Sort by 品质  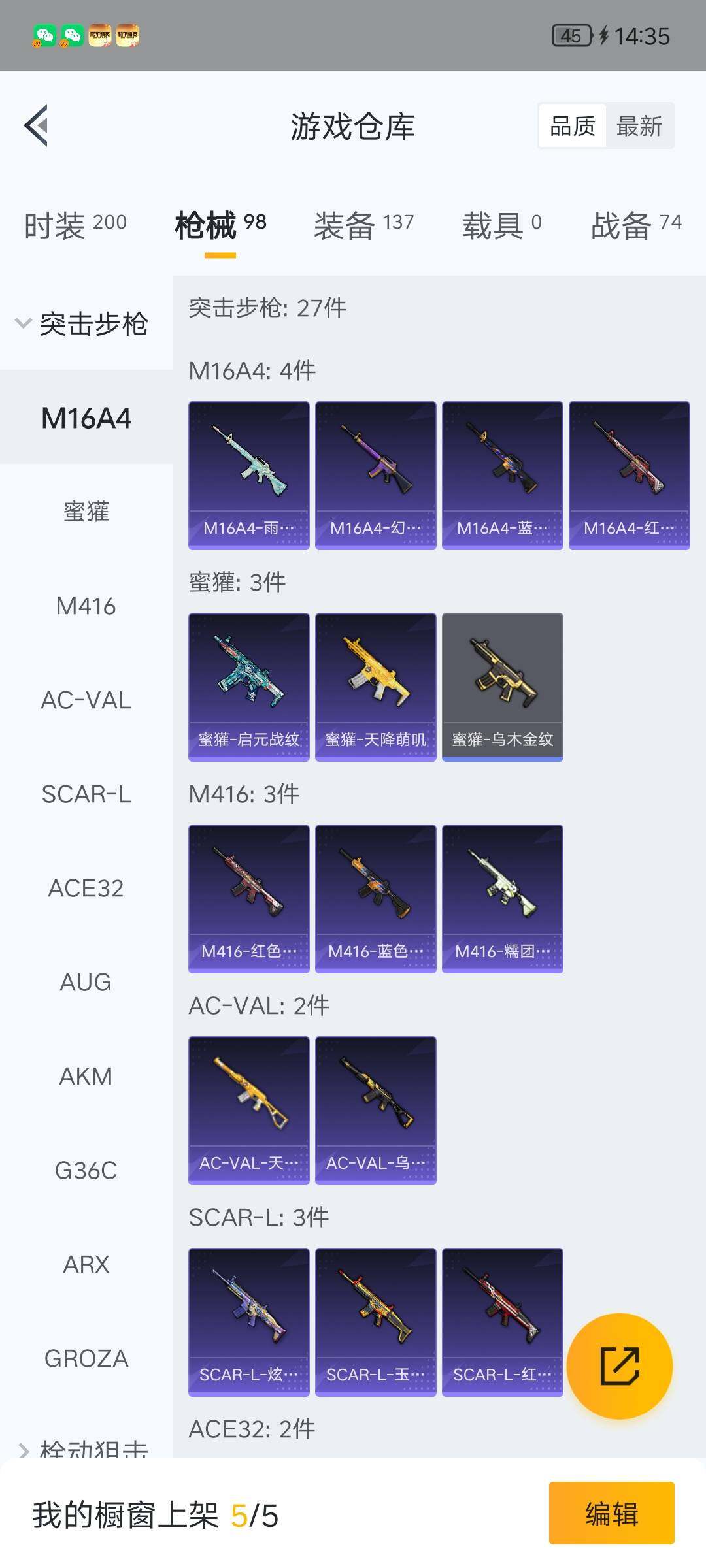(573, 125)
